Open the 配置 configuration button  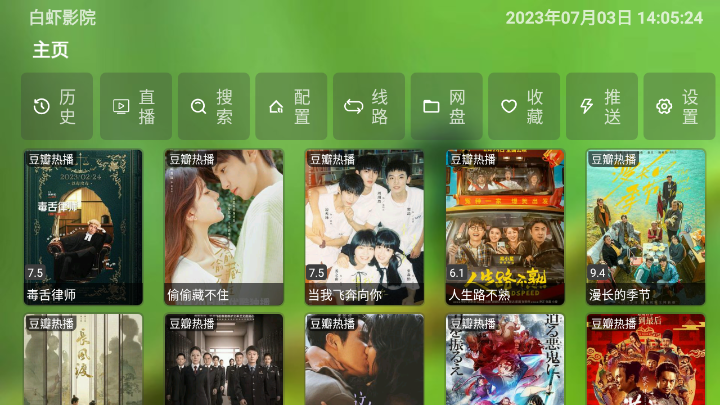[290, 106]
